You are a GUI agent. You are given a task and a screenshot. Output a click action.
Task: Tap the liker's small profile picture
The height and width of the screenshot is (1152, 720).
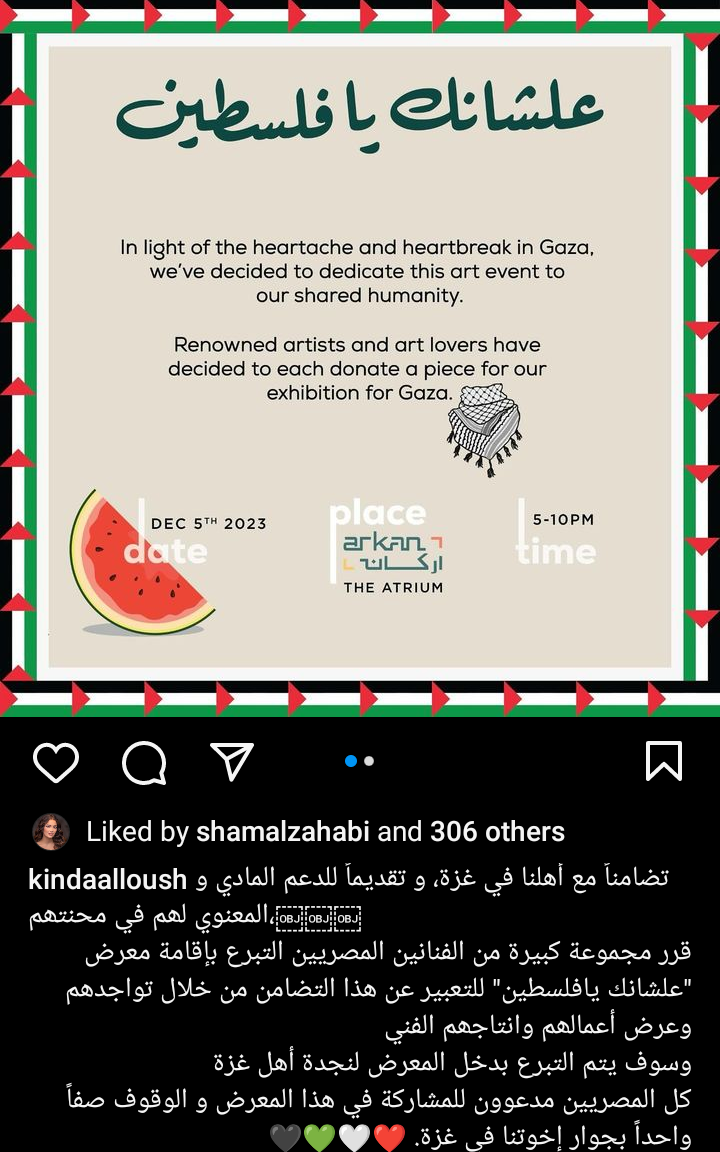pos(50,832)
